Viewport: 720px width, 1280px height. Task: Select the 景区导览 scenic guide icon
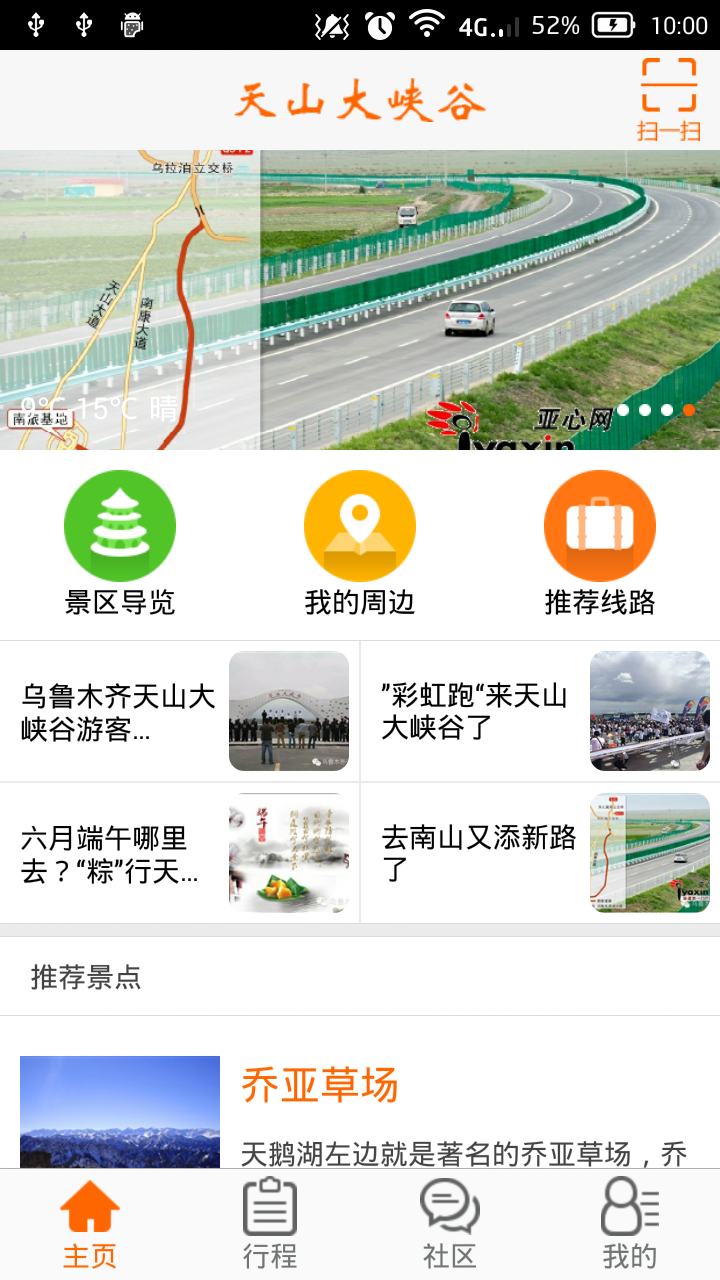pos(120,525)
